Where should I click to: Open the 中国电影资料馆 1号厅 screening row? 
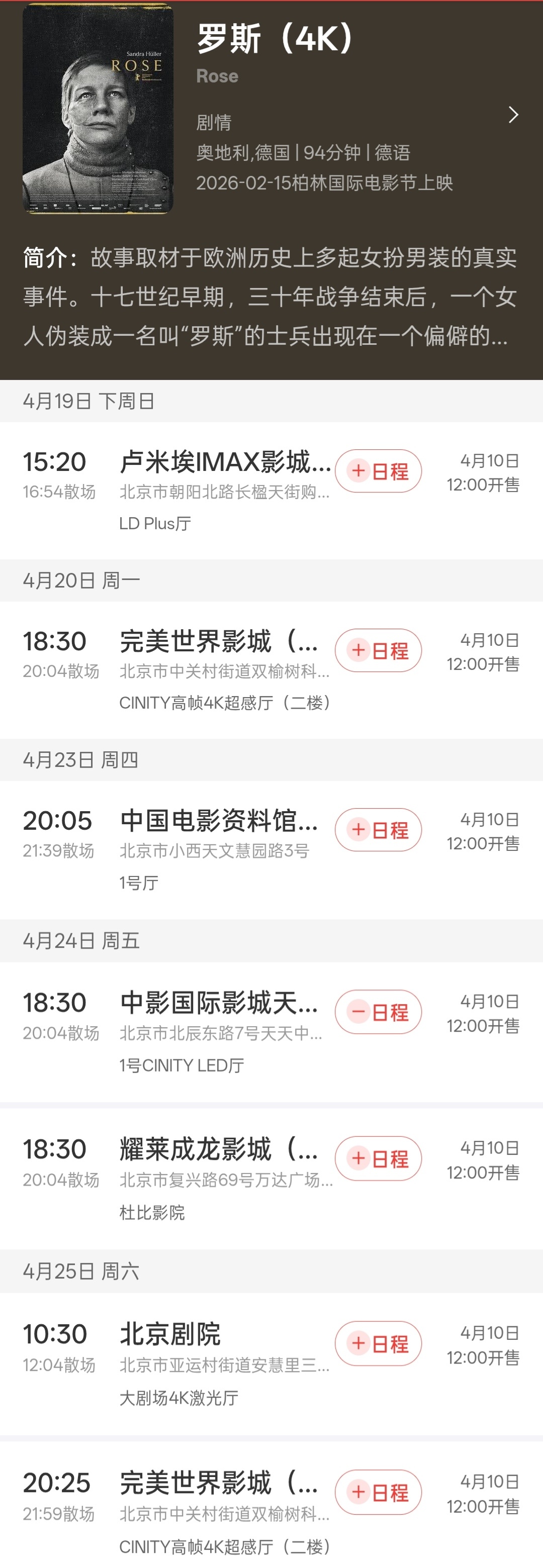tap(271, 850)
